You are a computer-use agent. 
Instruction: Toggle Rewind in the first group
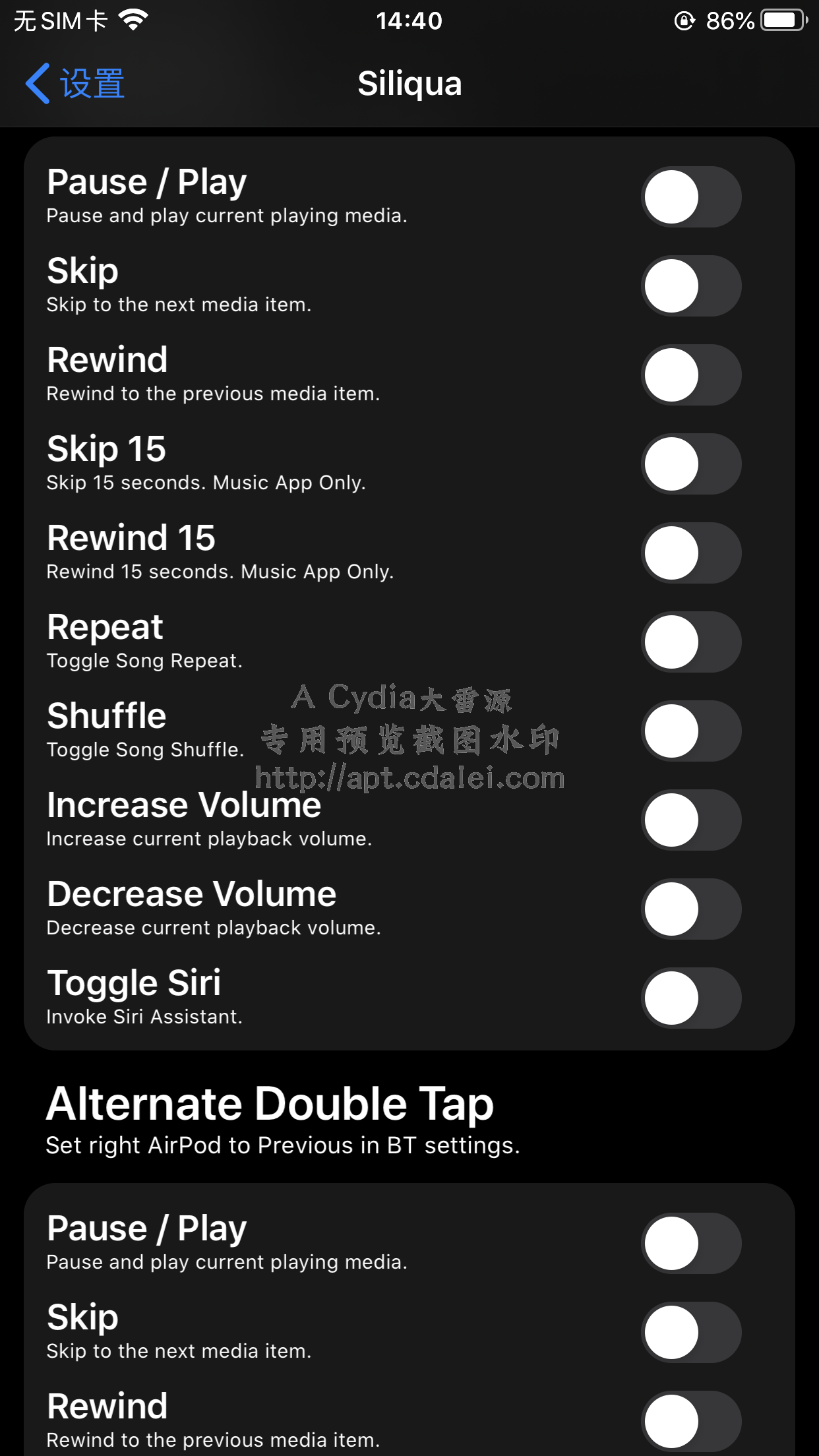pyautogui.click(x=691, y=375)
